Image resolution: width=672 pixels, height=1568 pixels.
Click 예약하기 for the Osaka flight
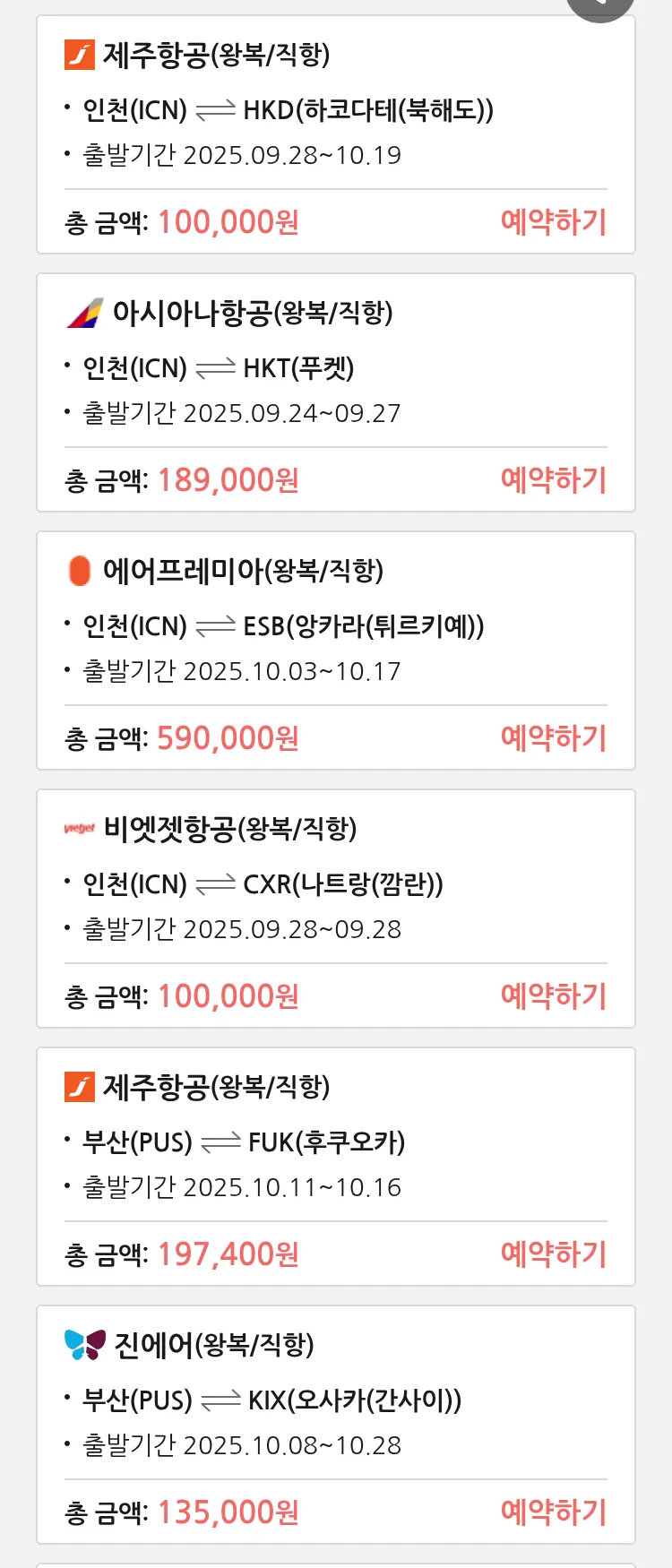pos(554,1512)
